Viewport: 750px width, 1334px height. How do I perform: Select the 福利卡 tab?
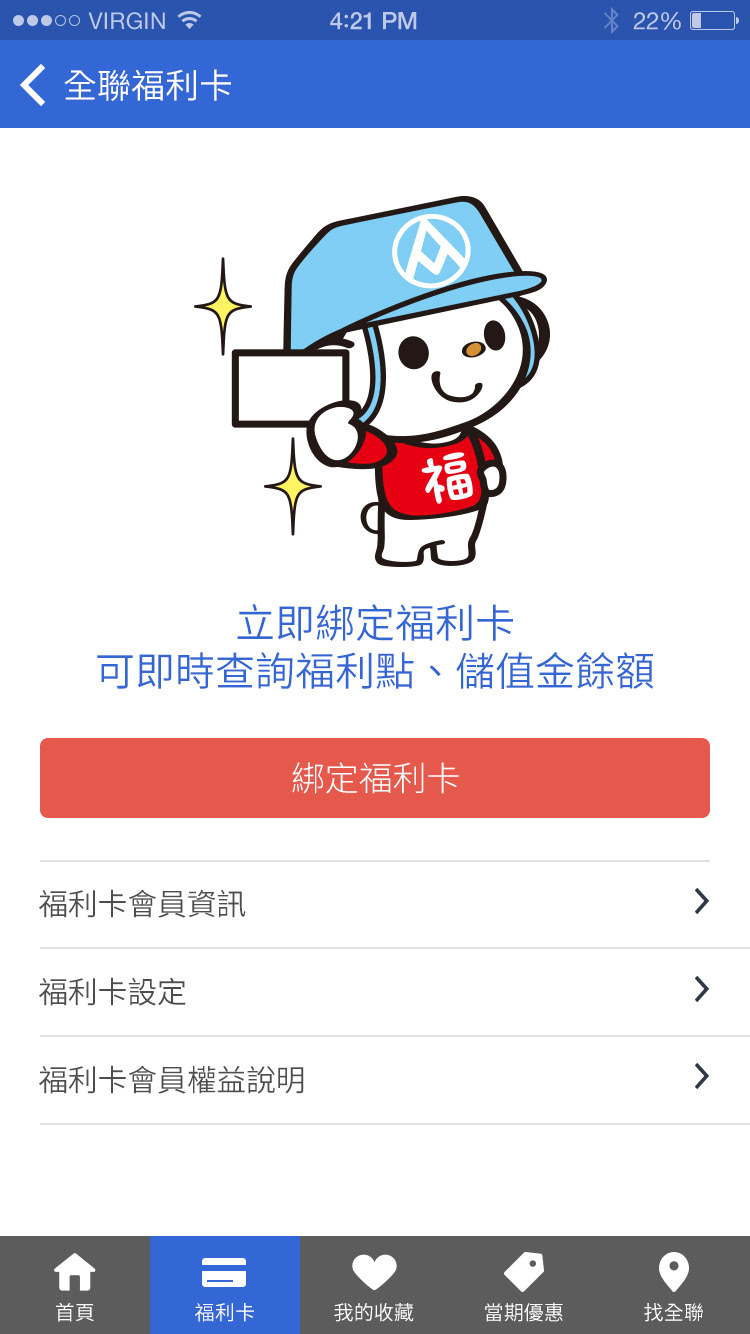click(225, 1285)
